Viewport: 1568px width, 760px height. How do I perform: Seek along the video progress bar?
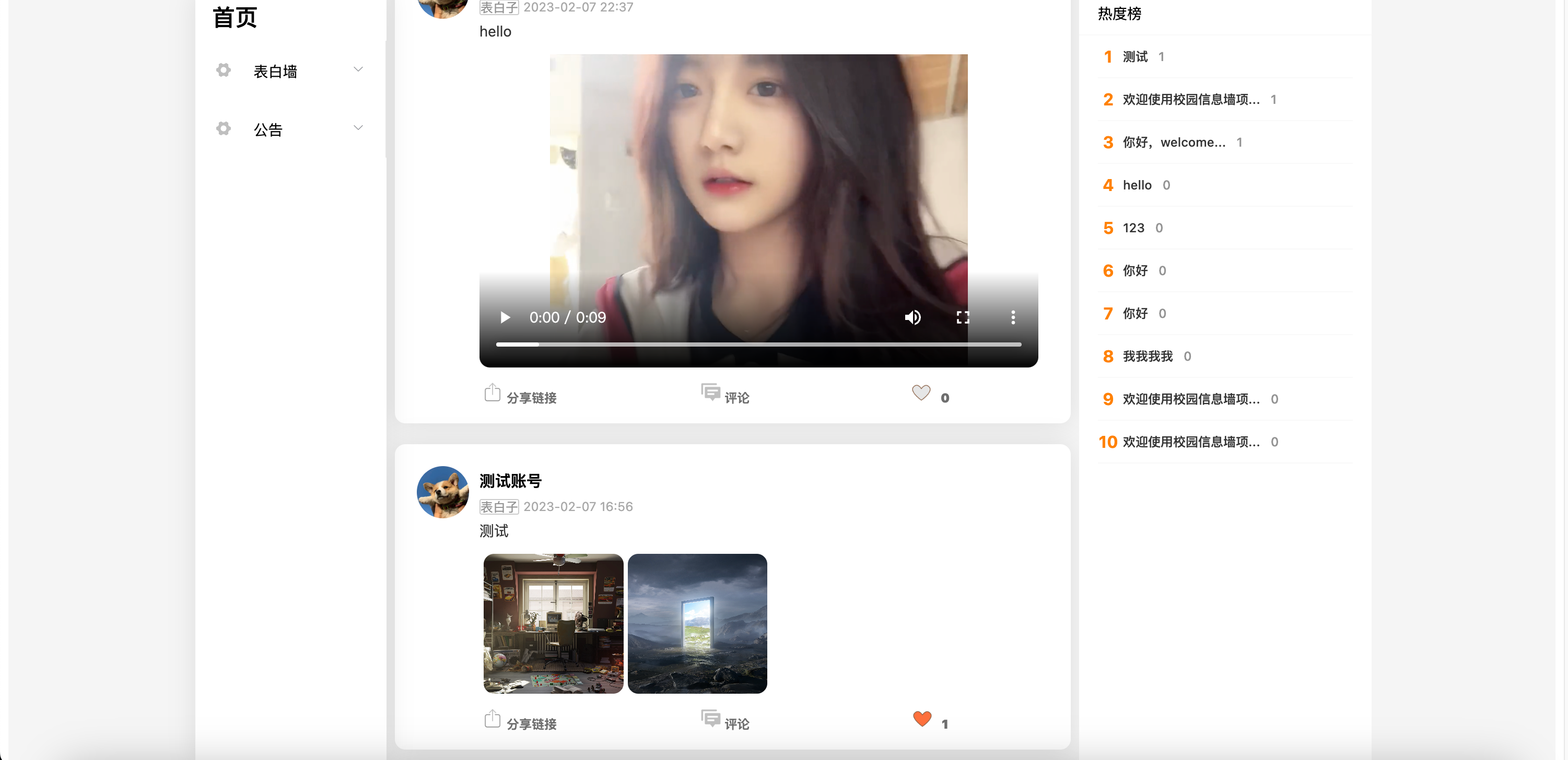(758, 345)
